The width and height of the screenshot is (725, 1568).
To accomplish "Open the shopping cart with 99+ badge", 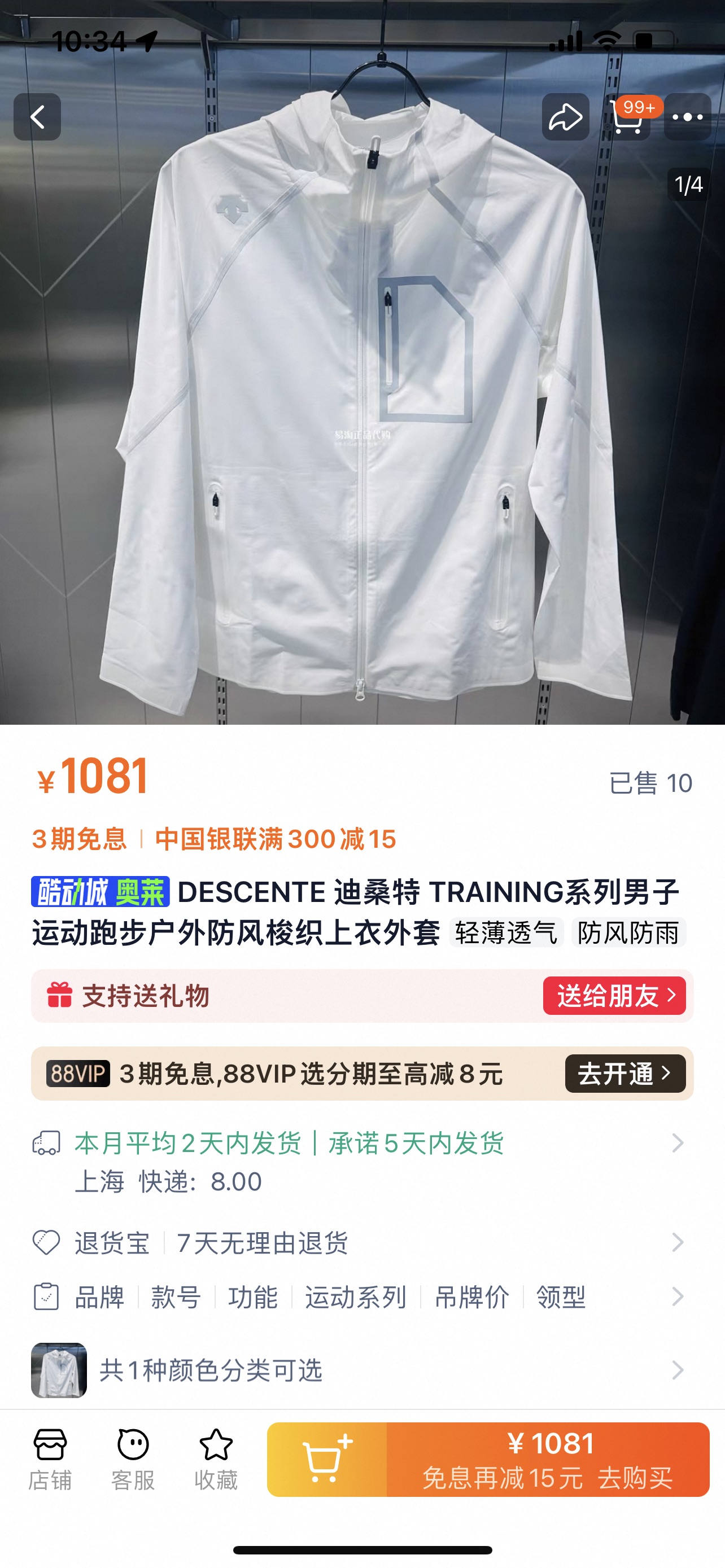I will coord(627,117).
